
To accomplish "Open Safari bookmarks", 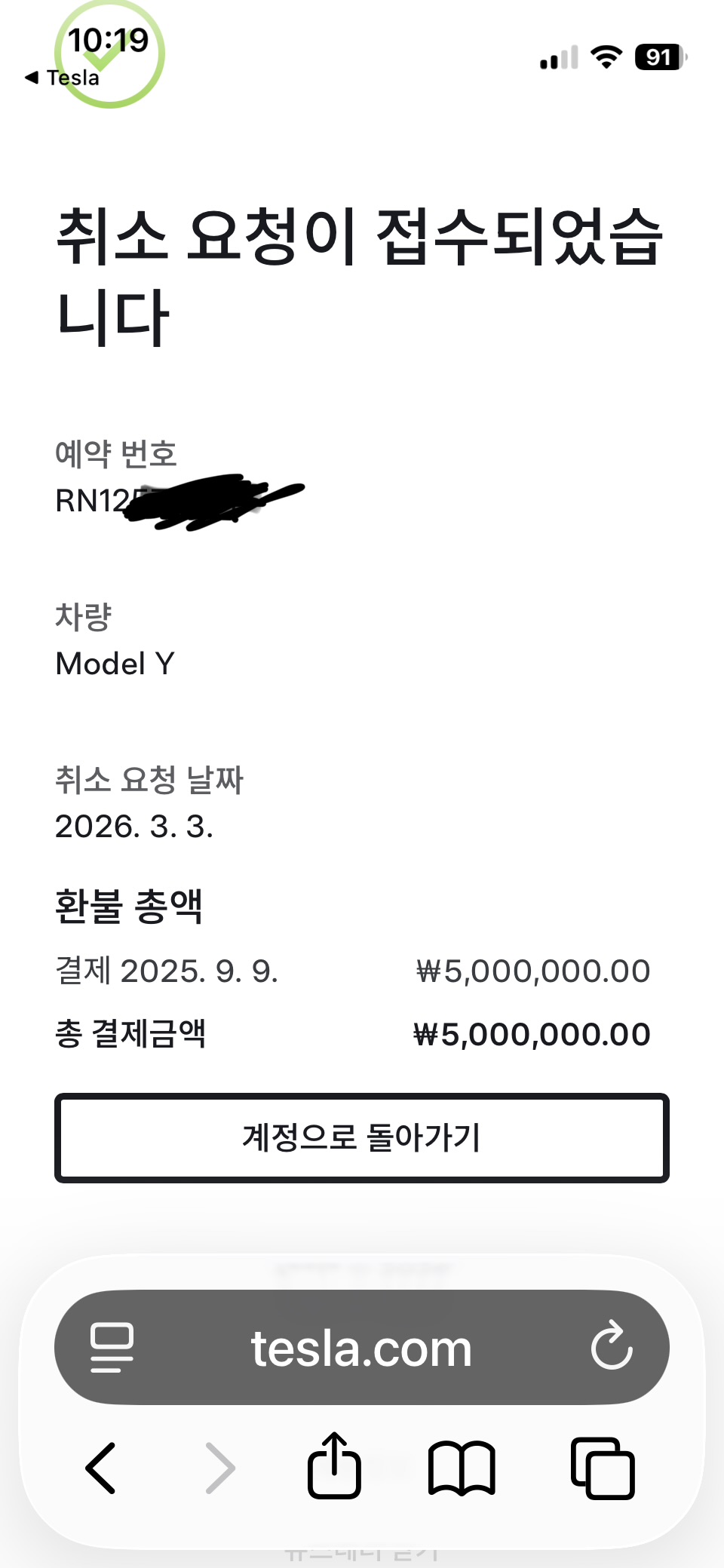I will (462, 1468).
